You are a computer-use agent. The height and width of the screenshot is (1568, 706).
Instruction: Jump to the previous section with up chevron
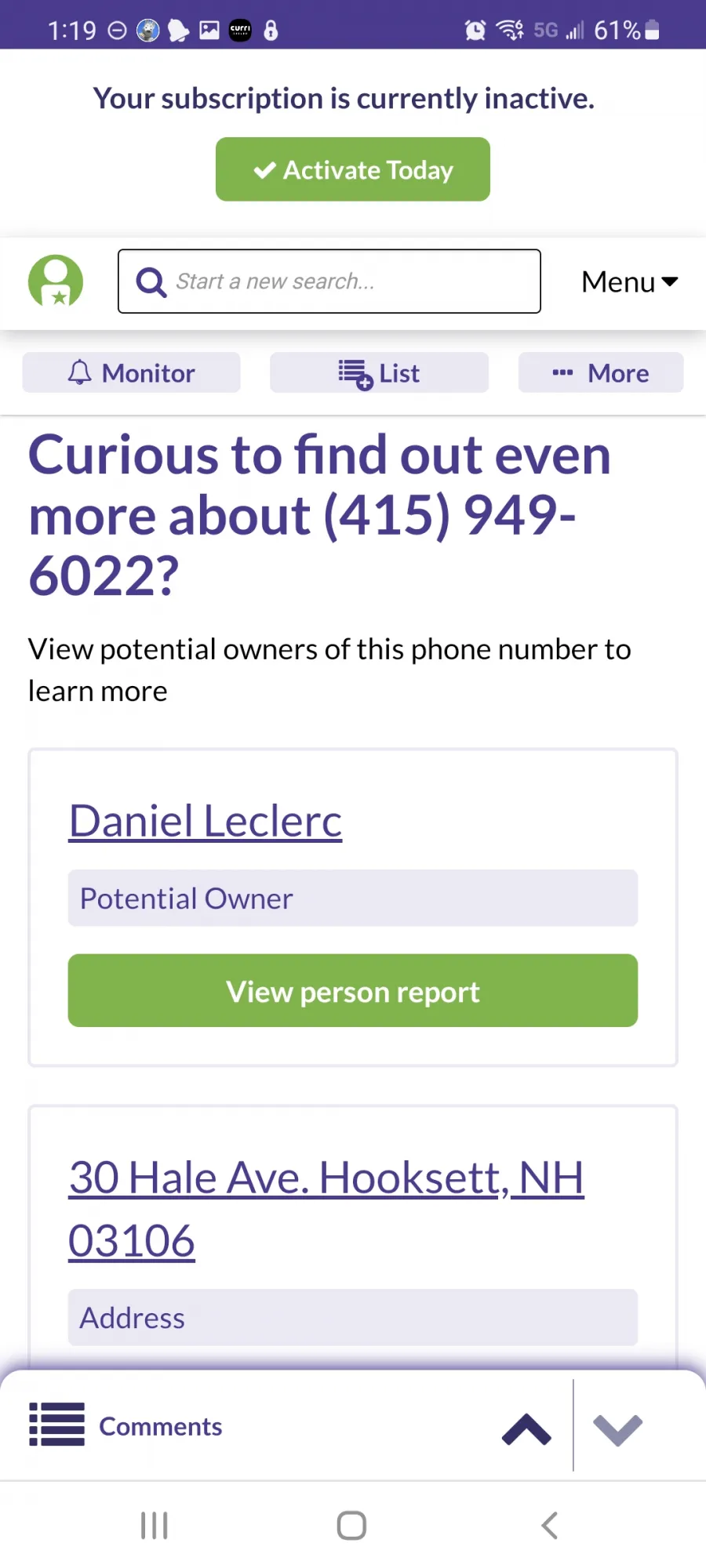(x=526, y=1428)
